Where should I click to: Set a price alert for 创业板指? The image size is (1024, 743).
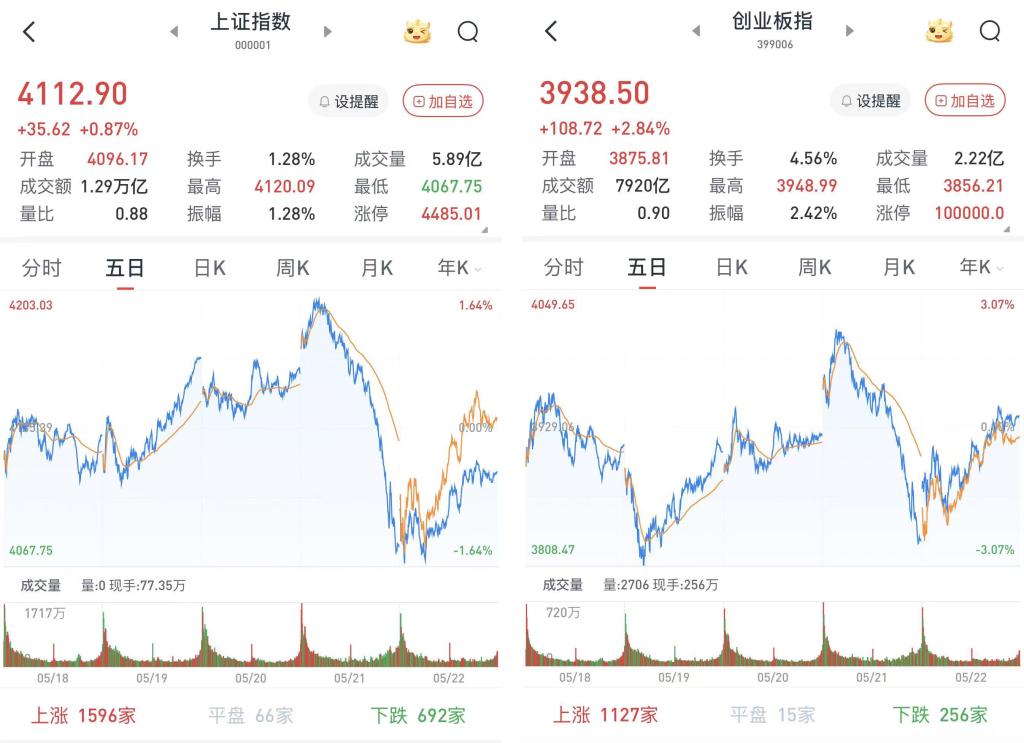coord(871,101)
